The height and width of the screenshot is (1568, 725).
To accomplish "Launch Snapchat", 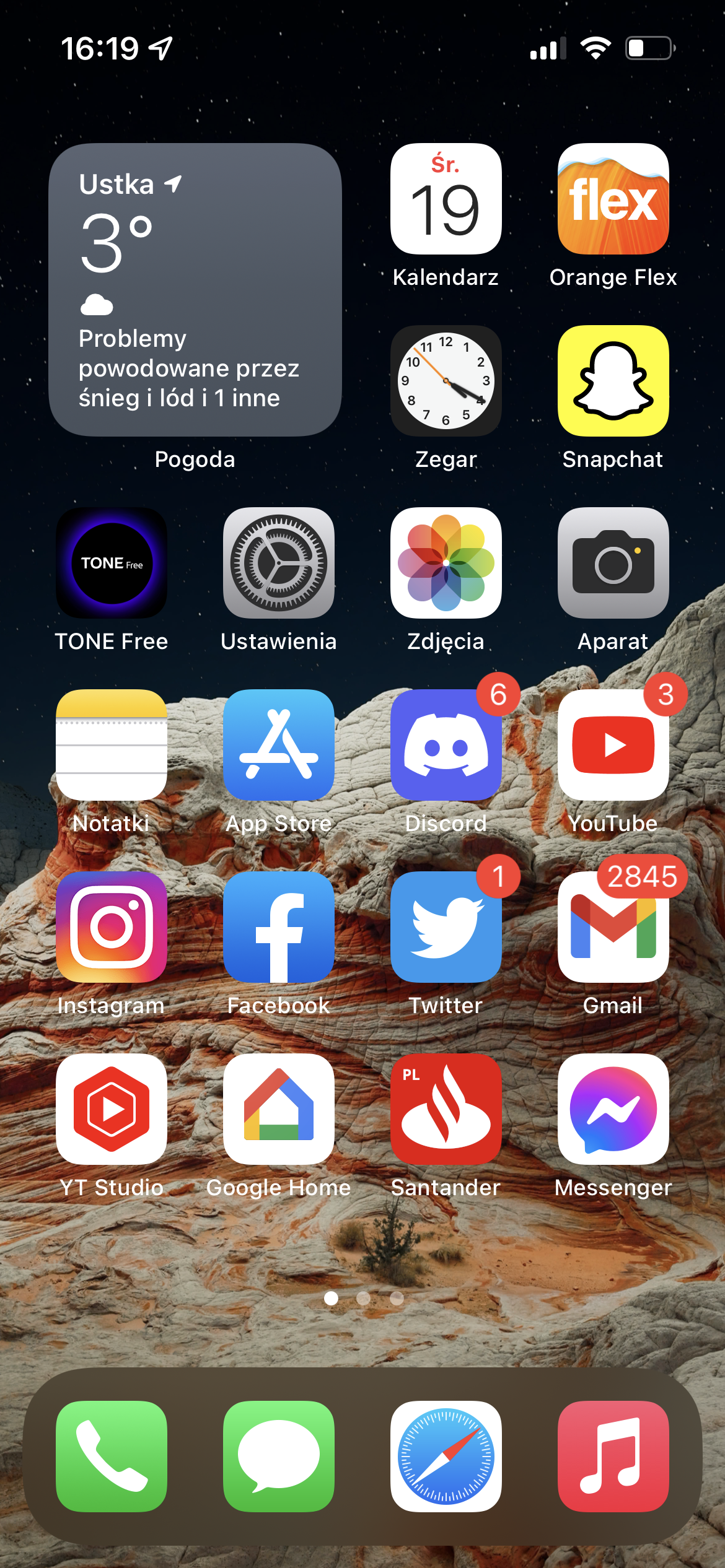I will click(x=613, y=381).
